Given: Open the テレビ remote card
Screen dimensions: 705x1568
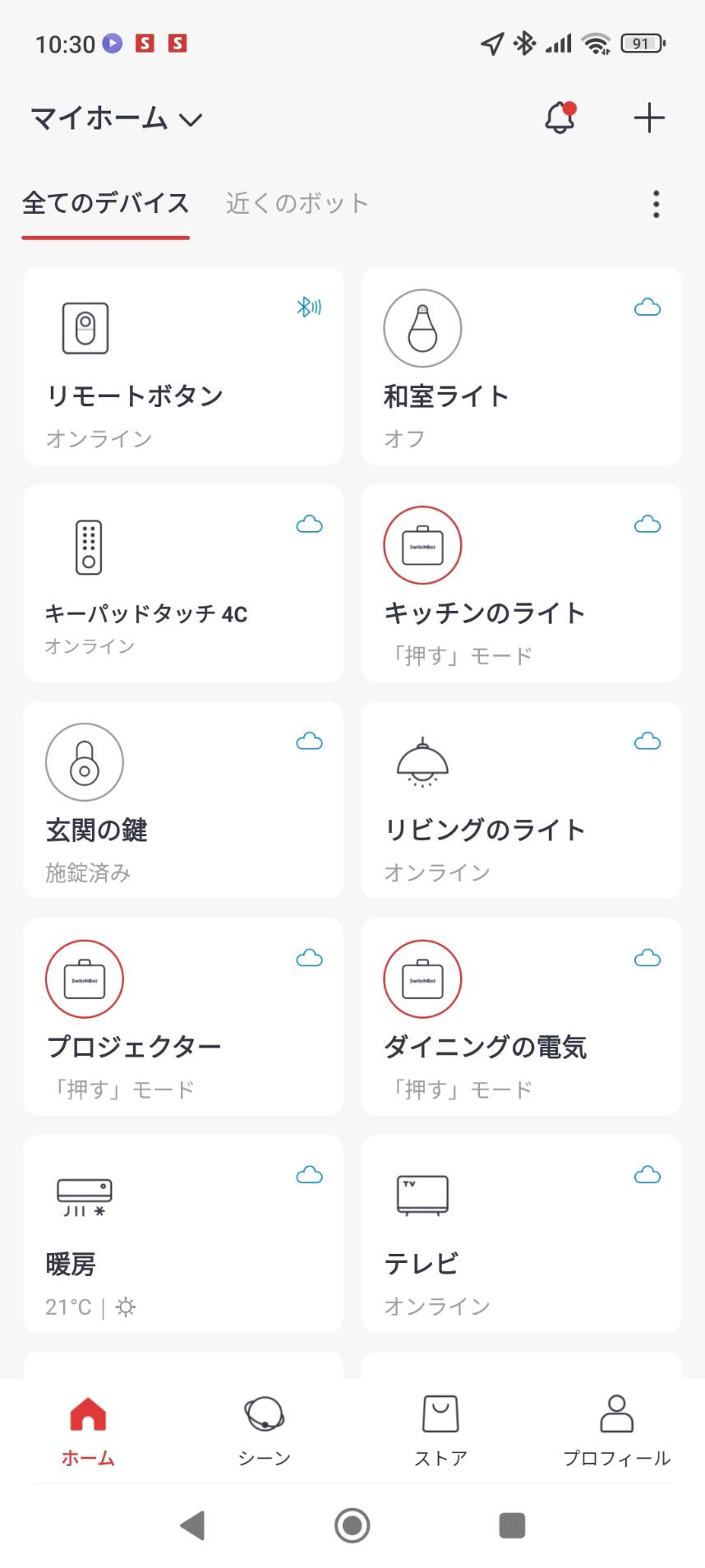Looking at the screenshot, I should click(x=521, y=1233).
